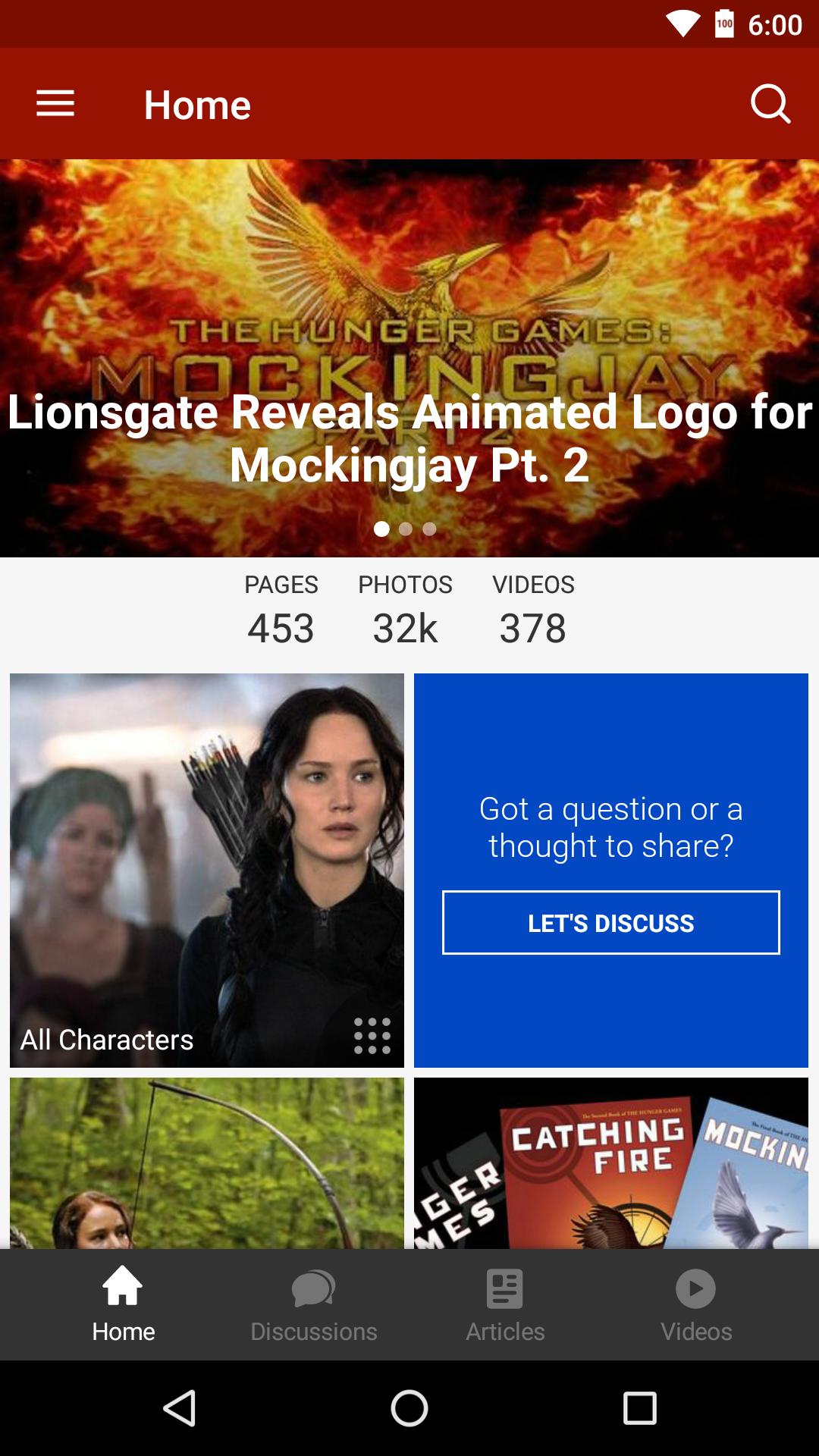Switch to the Discussions tab
Image resolution: width=819 pixels, height=1456 pixels.
click(x=313, y=1304)
